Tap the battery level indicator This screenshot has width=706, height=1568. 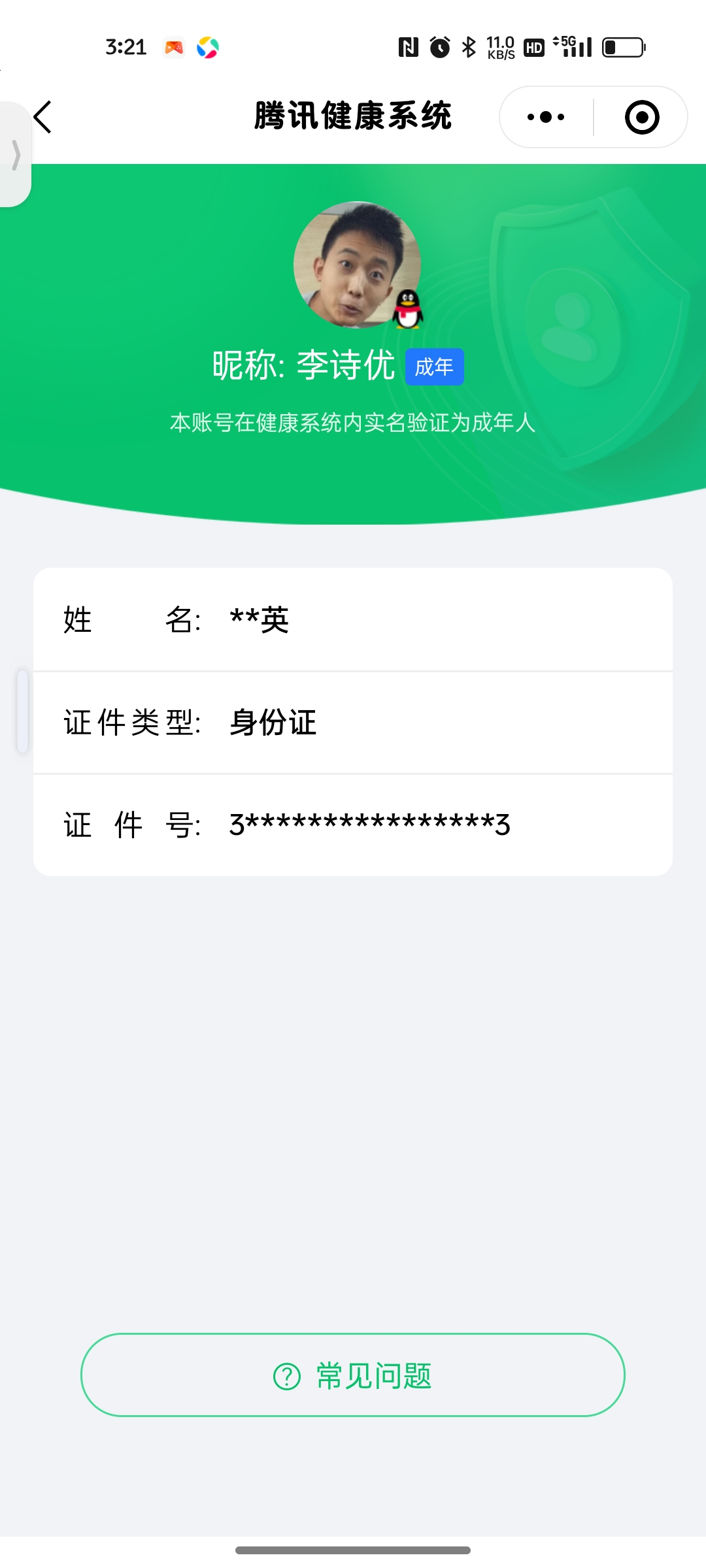623,46
